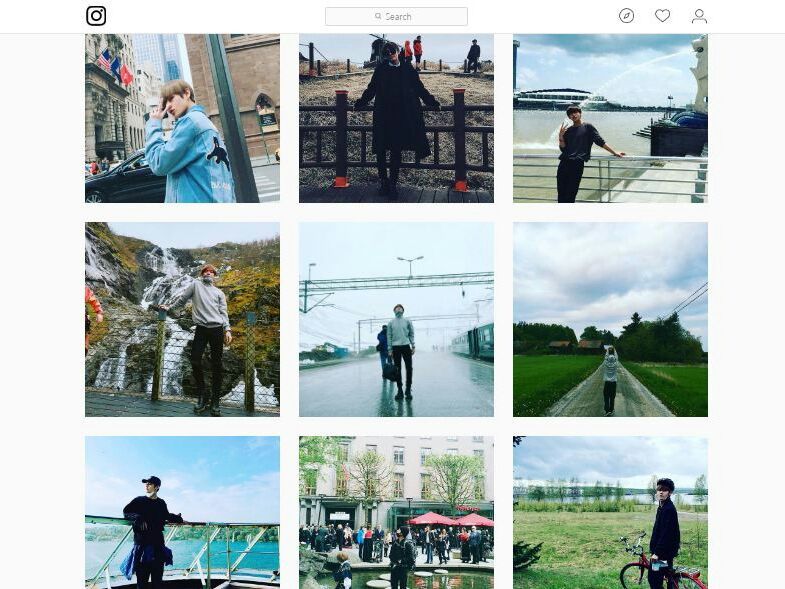Open the activity heart icon

pyautogui.click(x=662, y=16)
